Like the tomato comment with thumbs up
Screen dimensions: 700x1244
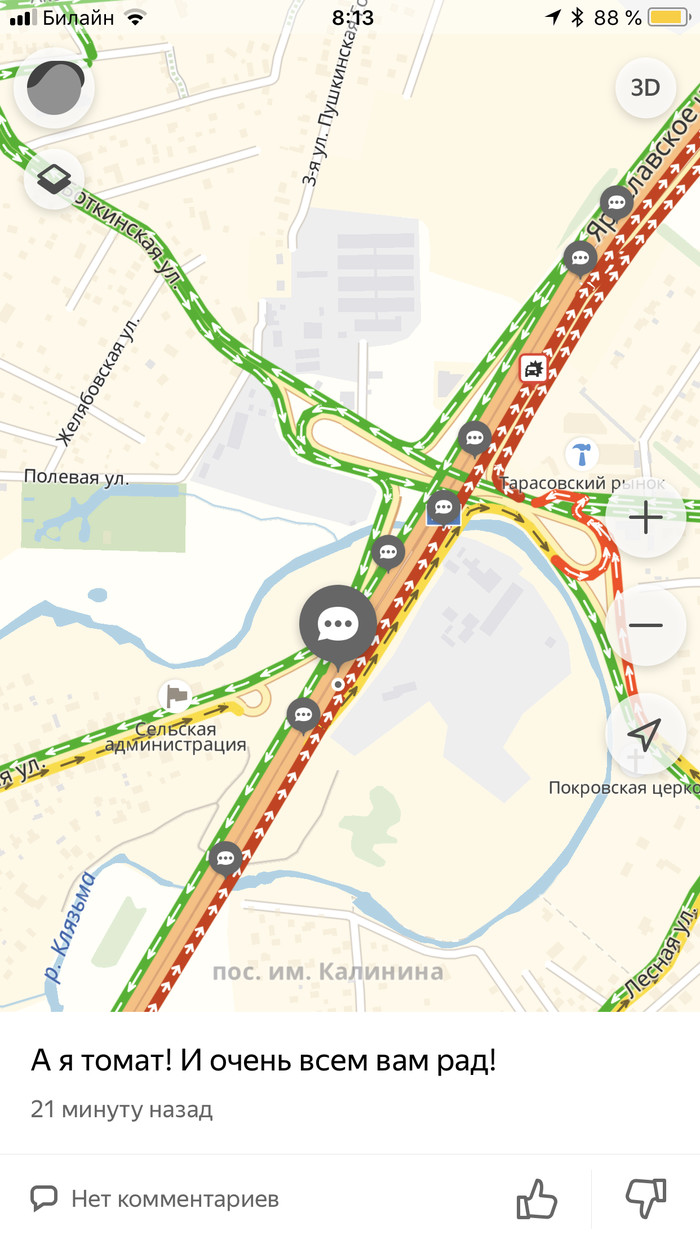point(536,1197)
